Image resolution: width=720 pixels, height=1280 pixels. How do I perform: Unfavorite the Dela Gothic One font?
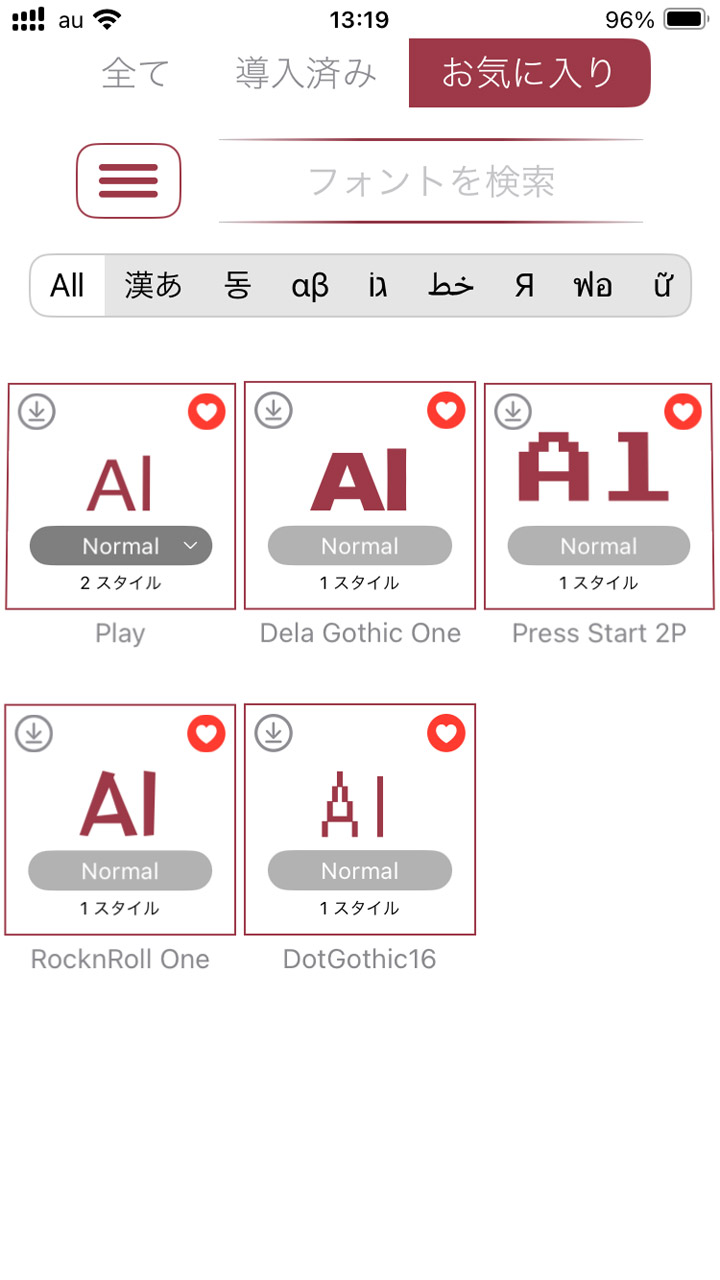point(446,411)
